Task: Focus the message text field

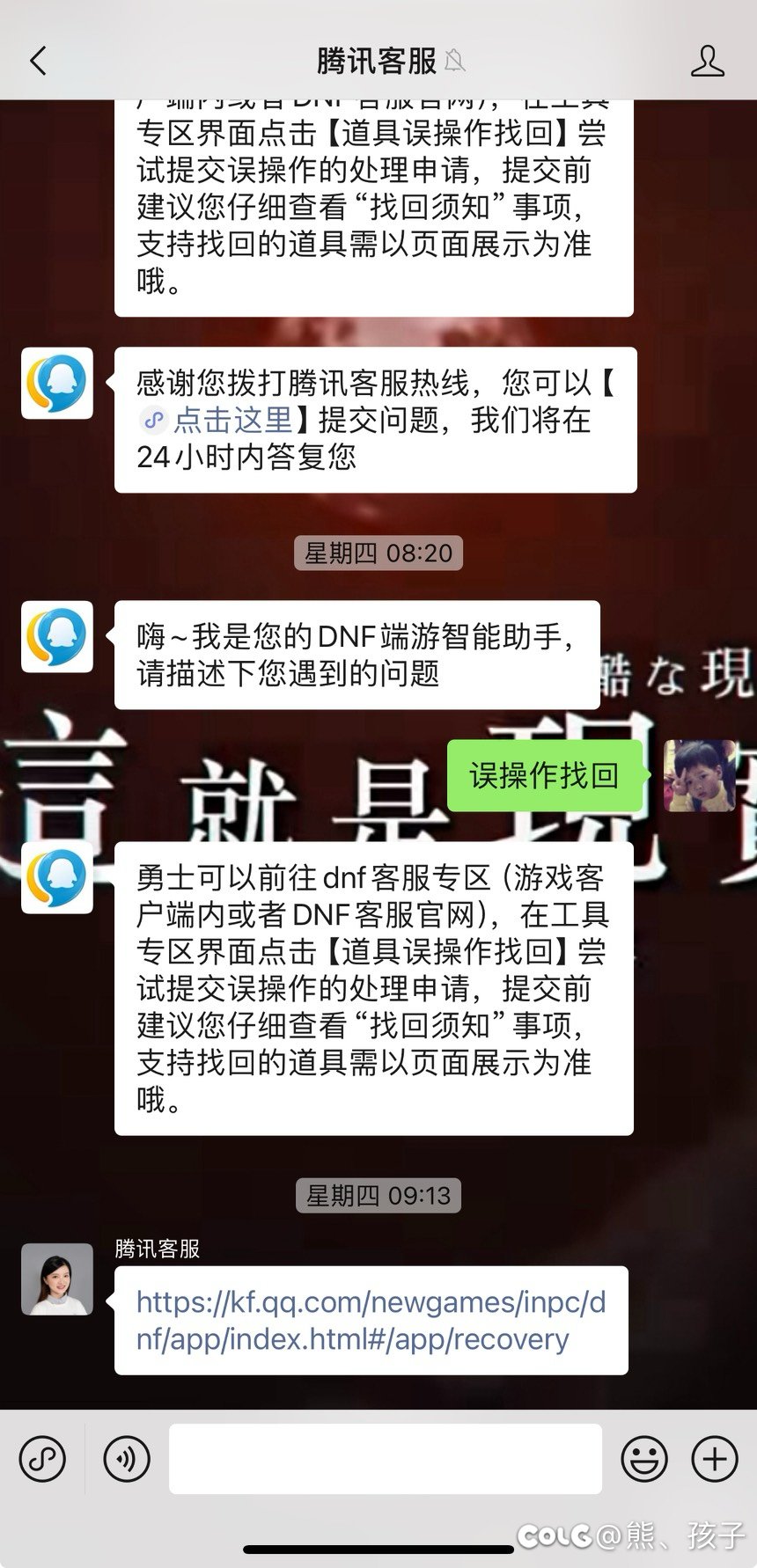Action: pyautogui.click(x=386, y=1459)
